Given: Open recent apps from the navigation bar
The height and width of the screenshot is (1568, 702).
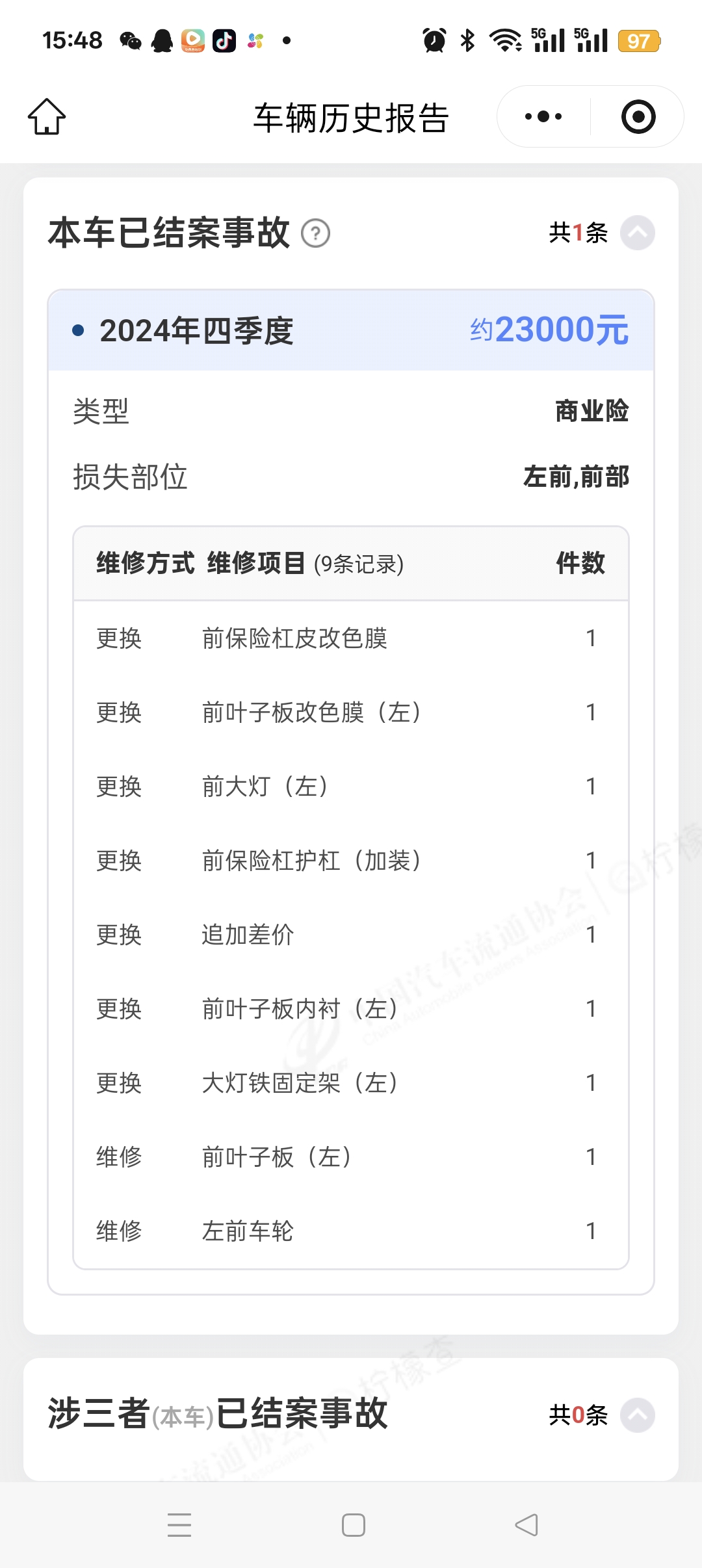Looking at the screenshot, I should [x=179, y=1525].
